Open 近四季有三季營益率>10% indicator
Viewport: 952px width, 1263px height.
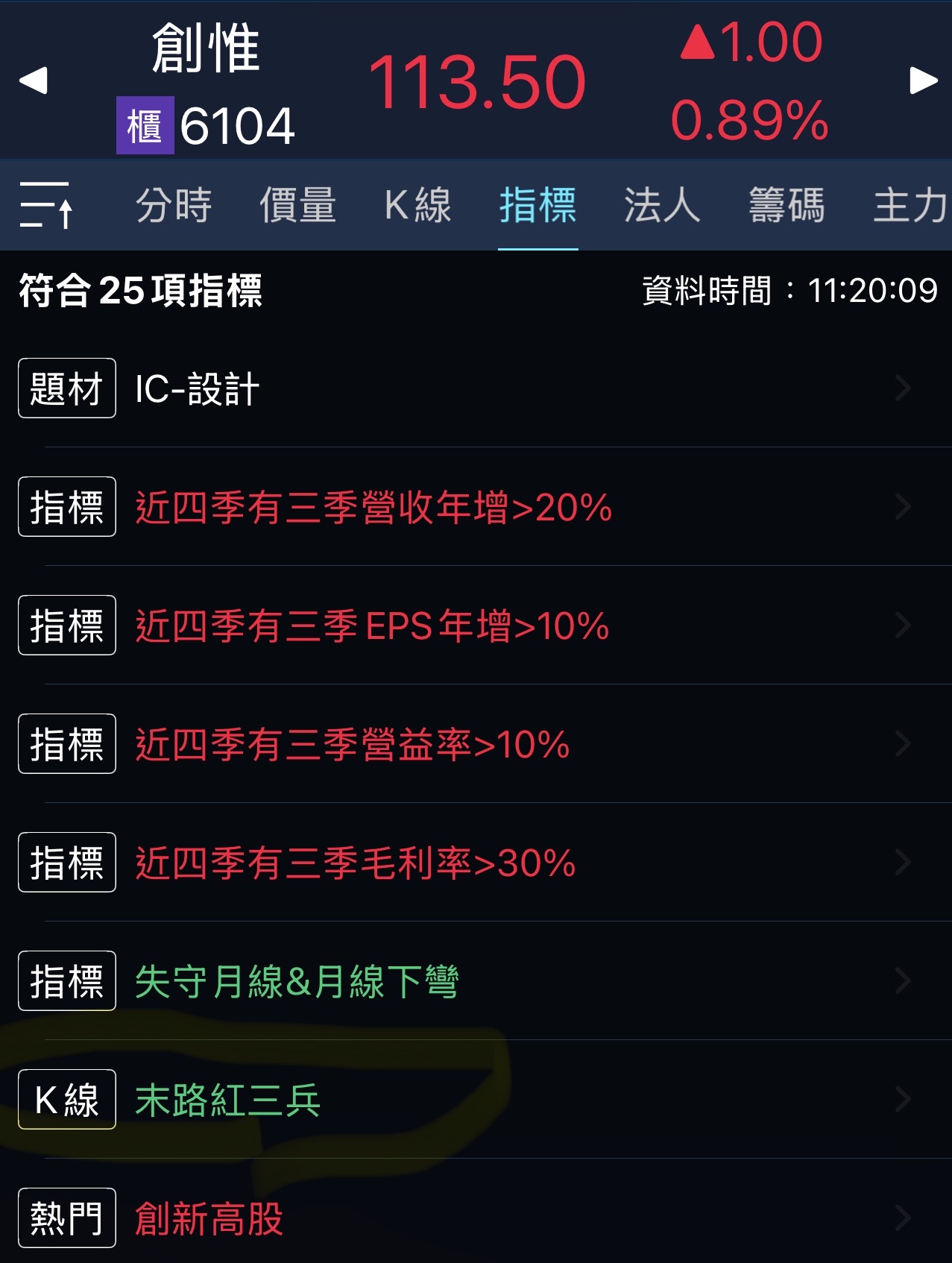tap(476, 744)
